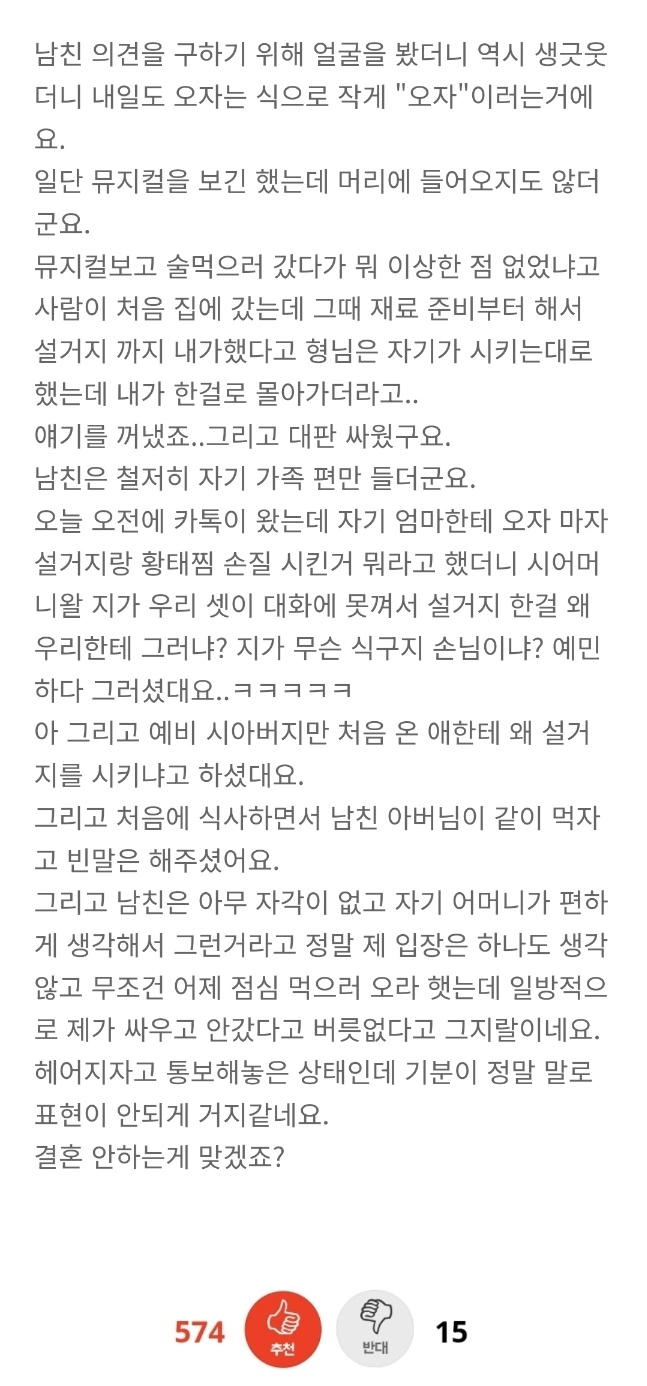Tap the grey 반대 thumbs-down button
This screenshot has height=1386, width=647.
tap(374, 1329)
